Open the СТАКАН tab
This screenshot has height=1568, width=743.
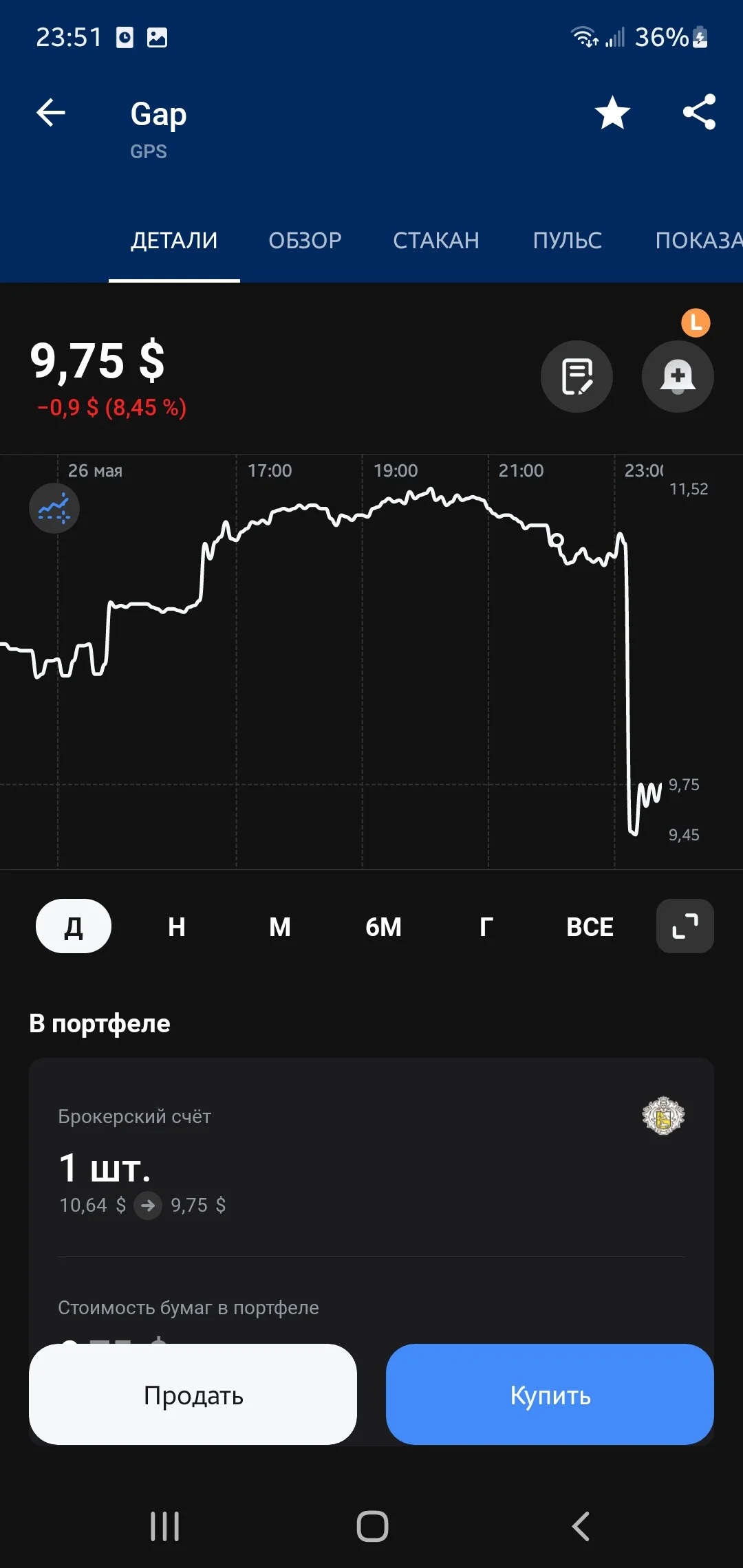coord(436,240)
